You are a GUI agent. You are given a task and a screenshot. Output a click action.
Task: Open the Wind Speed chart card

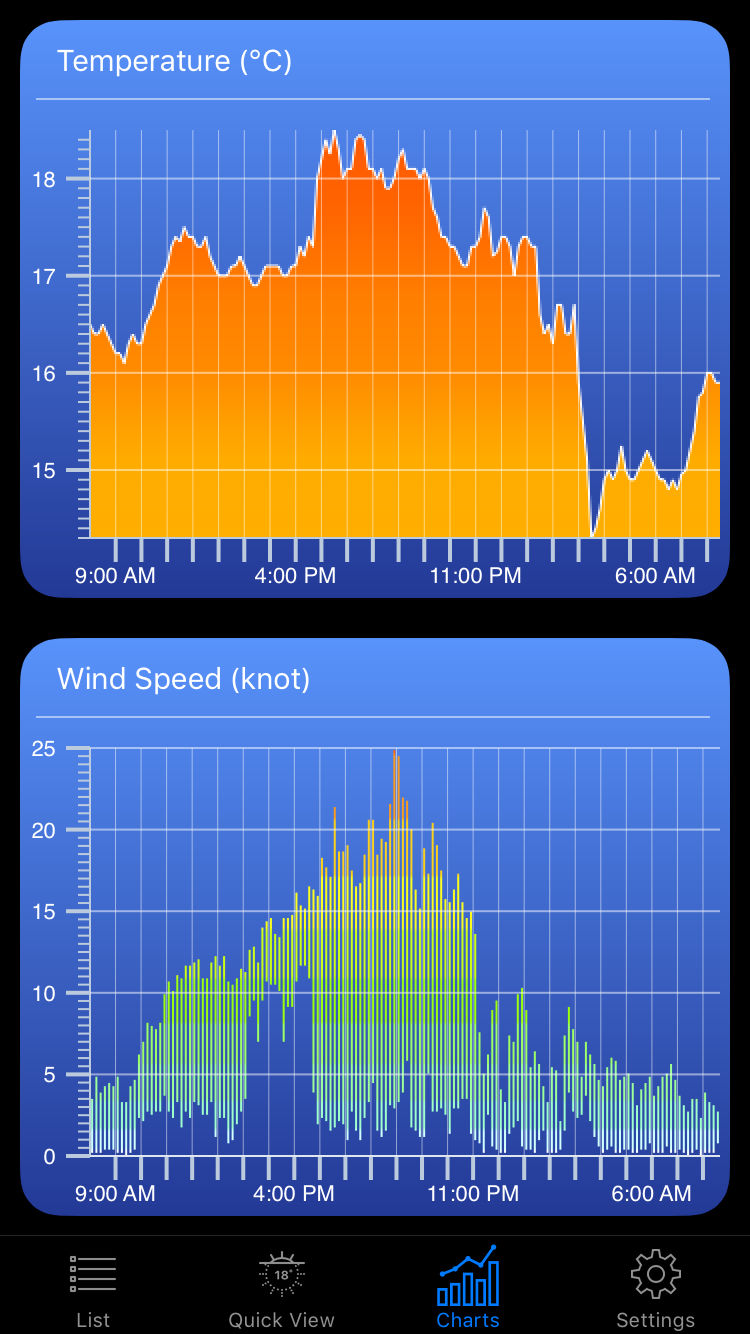click(x=375, y=927)
